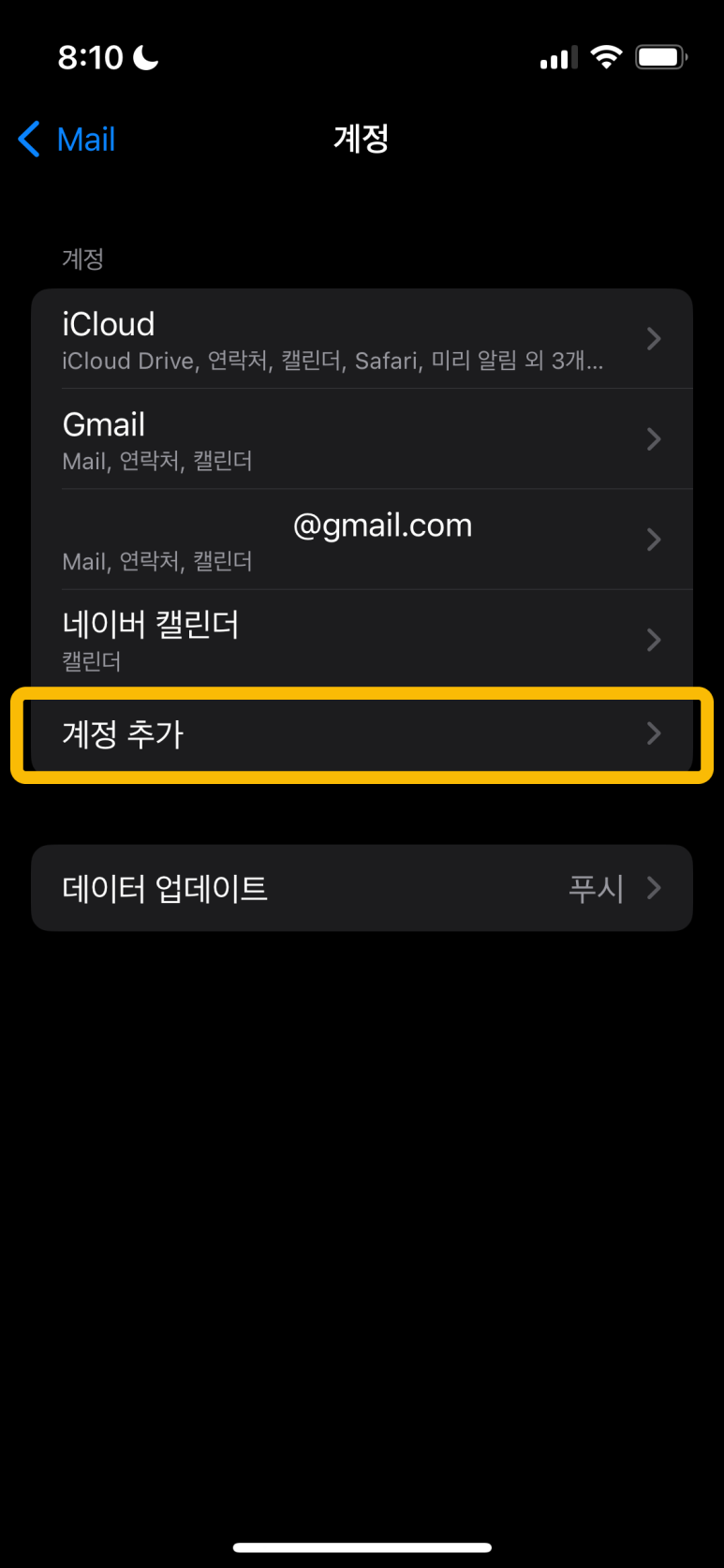Open 데이터 업데이트 settings
The image size is (724, 1568).
pos(362,888)
